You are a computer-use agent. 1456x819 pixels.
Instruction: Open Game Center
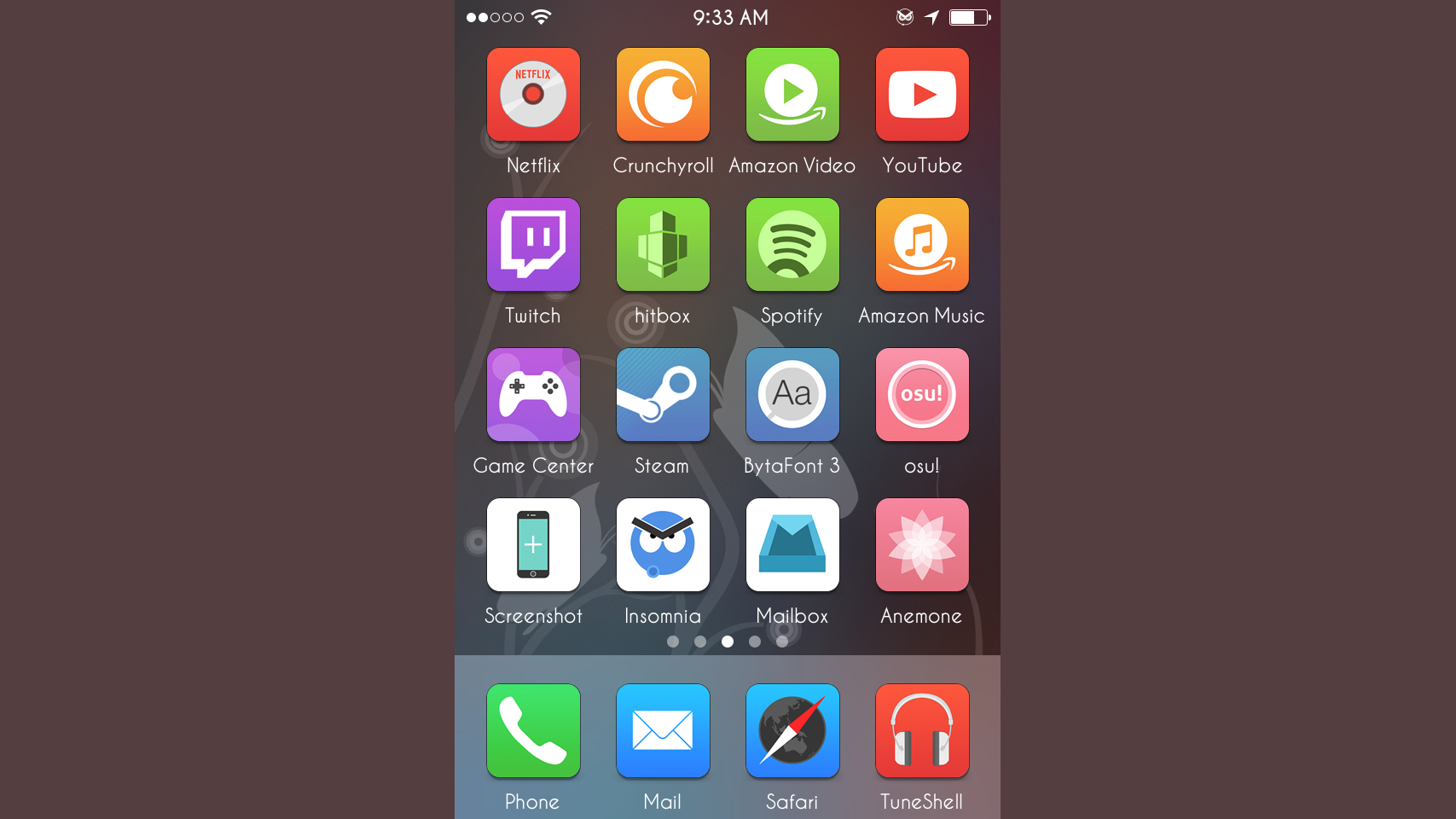click(x=533, y=395)
